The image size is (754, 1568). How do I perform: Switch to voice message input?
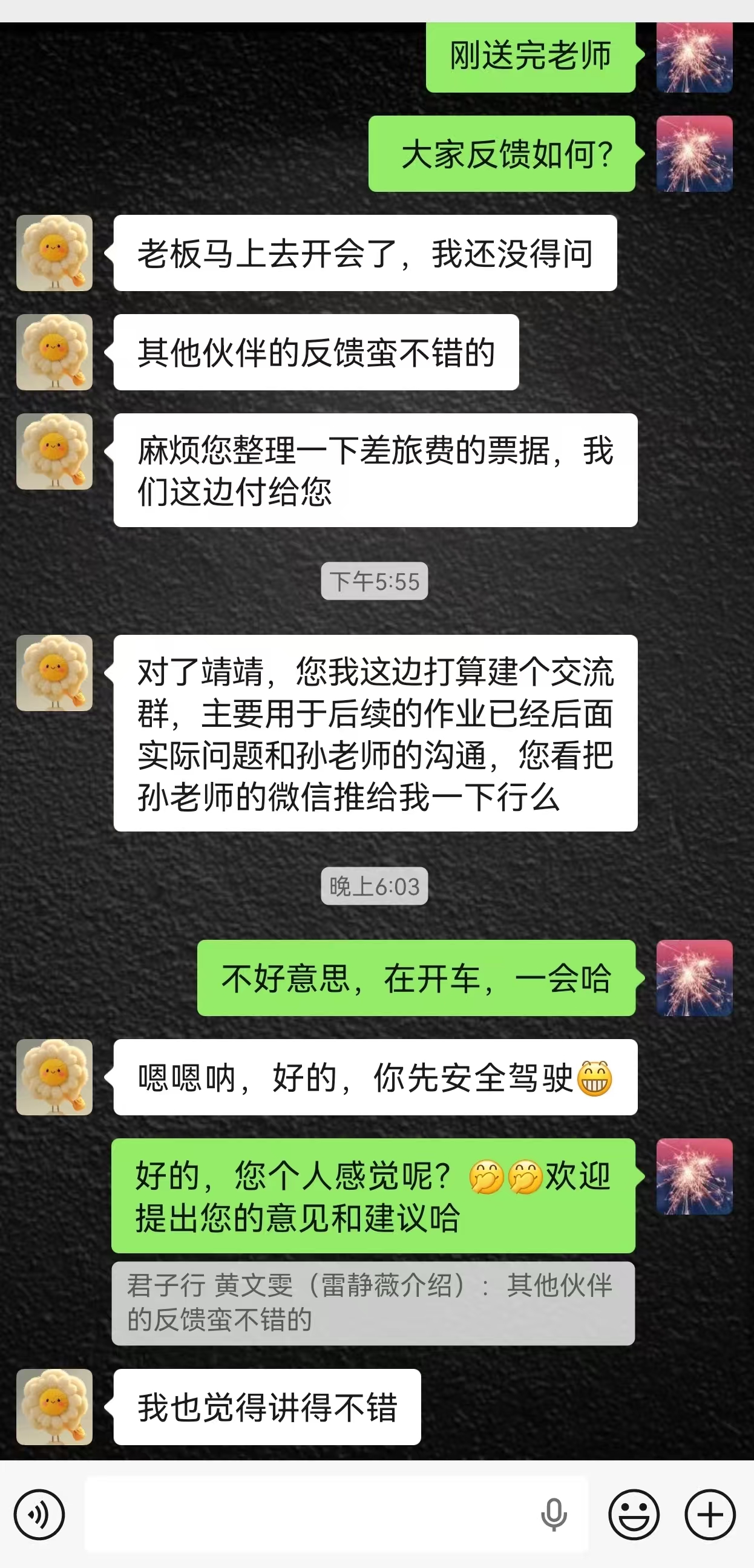(39, 1514)
